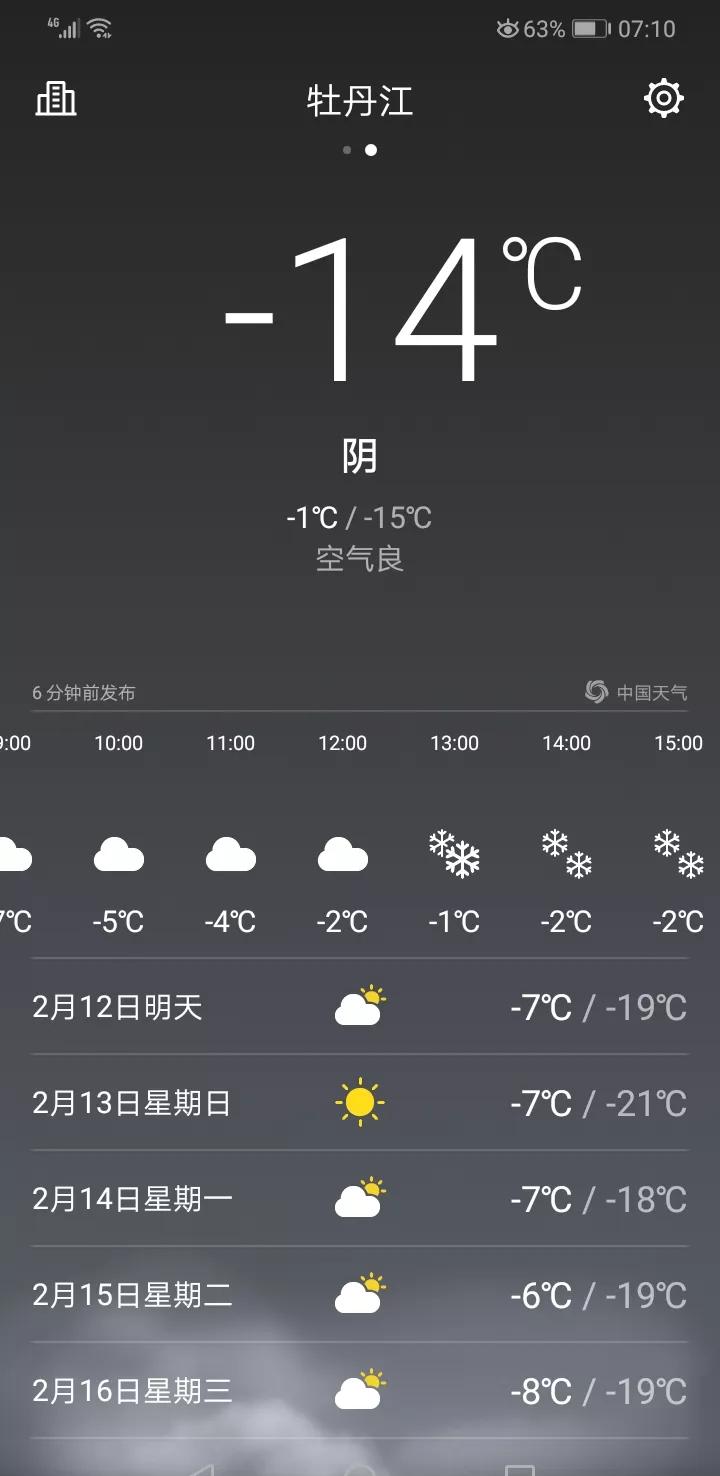Open the forecast for 2月12日明天
Image resolution: width=720 pixels, height=1476 pixels.
360,1007
